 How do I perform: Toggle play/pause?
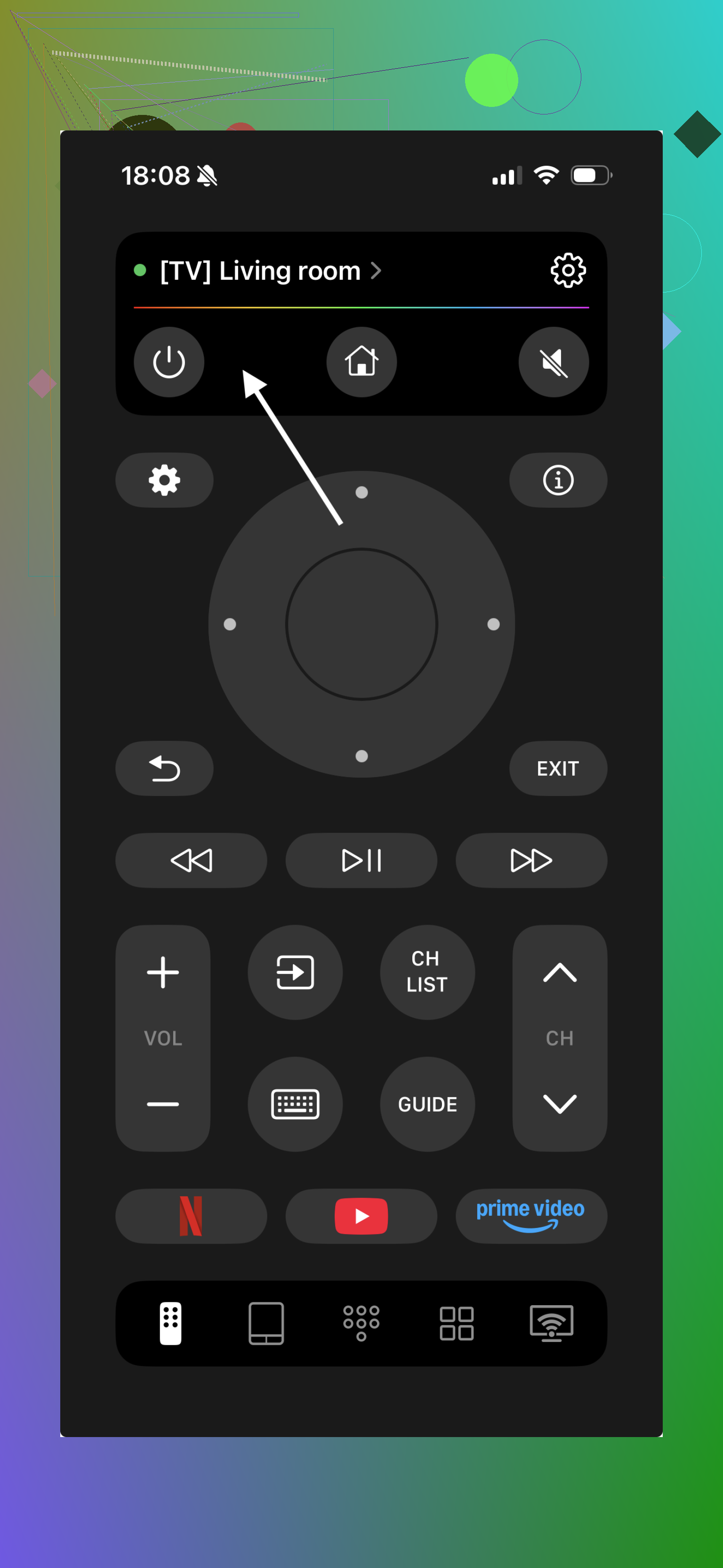coord(361,860)
